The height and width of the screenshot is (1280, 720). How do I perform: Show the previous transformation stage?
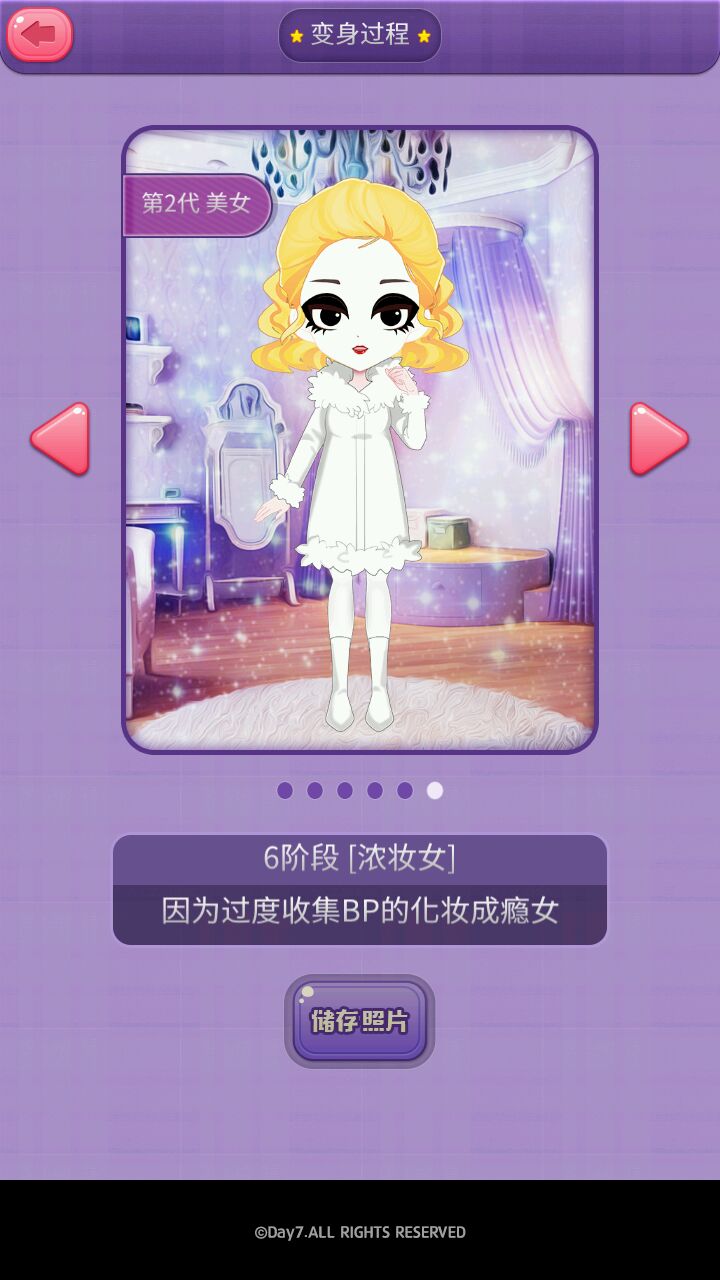tap(60, 439)
